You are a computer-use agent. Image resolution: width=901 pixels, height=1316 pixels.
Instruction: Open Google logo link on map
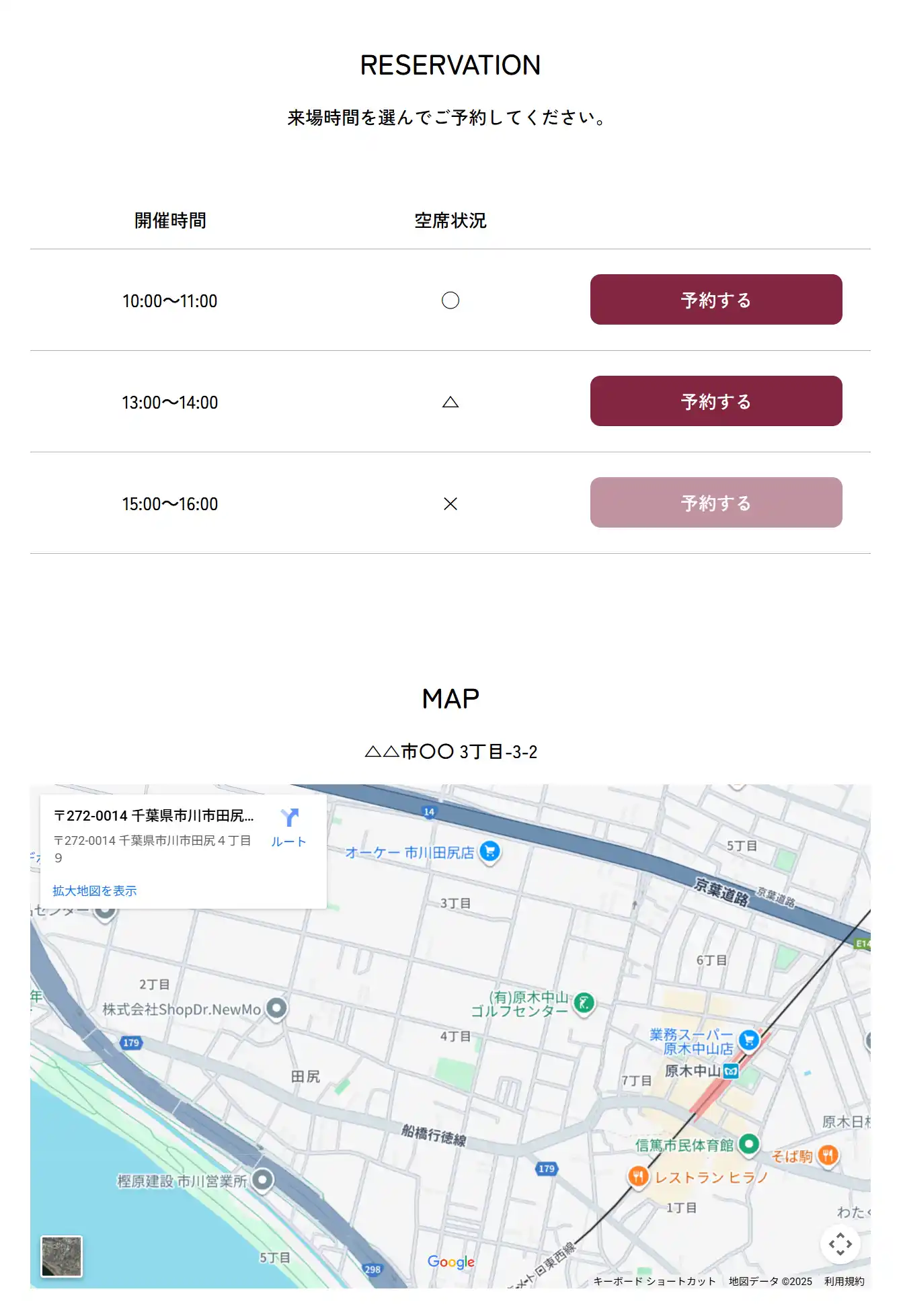coord(450,1262)
